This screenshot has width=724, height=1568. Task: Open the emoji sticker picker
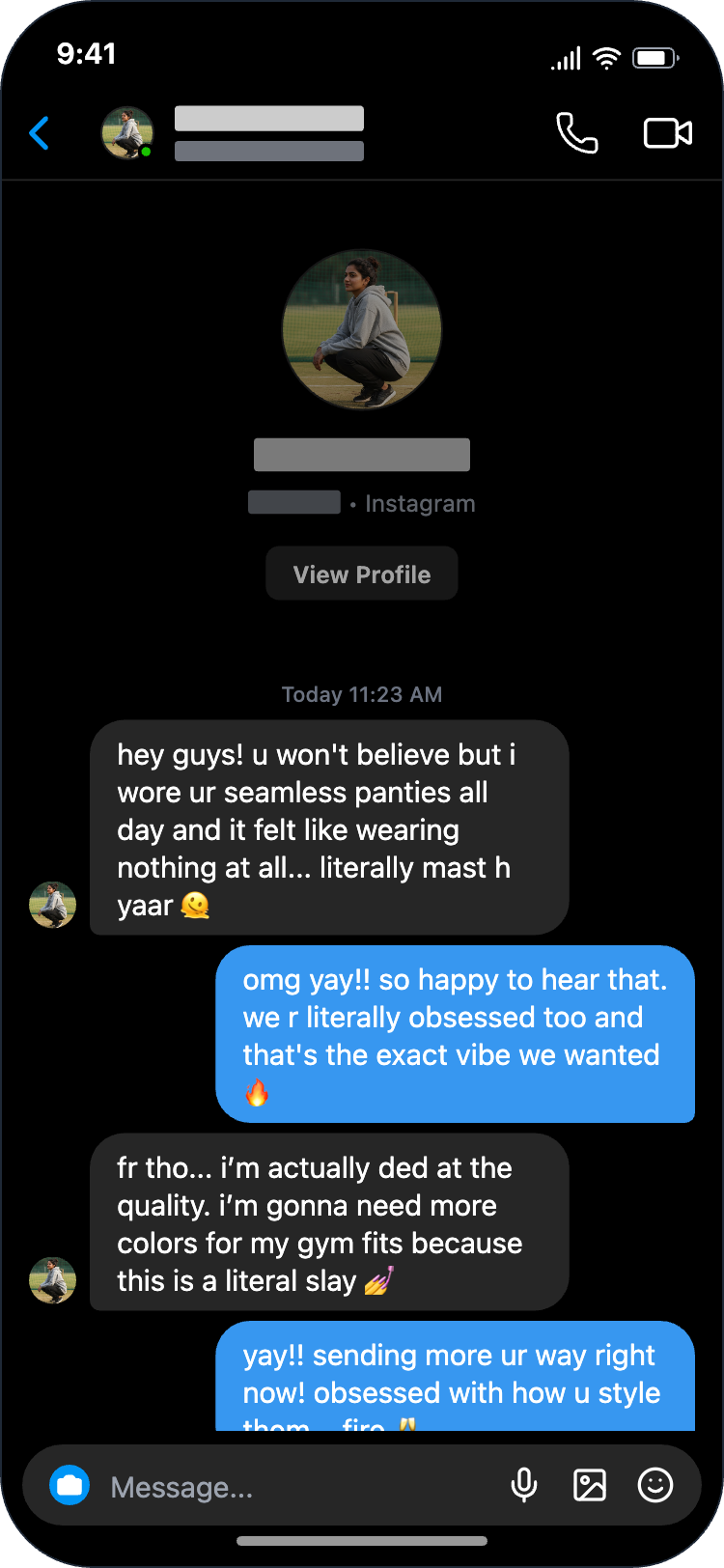(654, 1486)
